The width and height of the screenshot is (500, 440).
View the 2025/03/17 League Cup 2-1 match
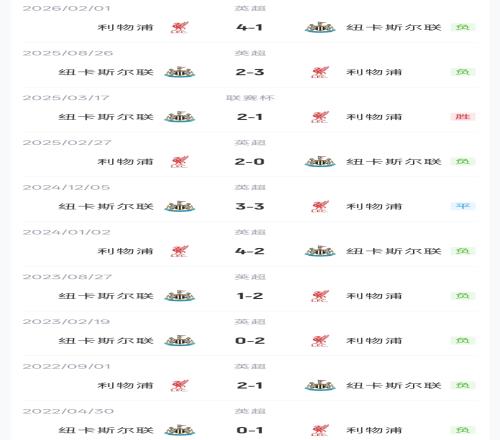pos(250,110)
